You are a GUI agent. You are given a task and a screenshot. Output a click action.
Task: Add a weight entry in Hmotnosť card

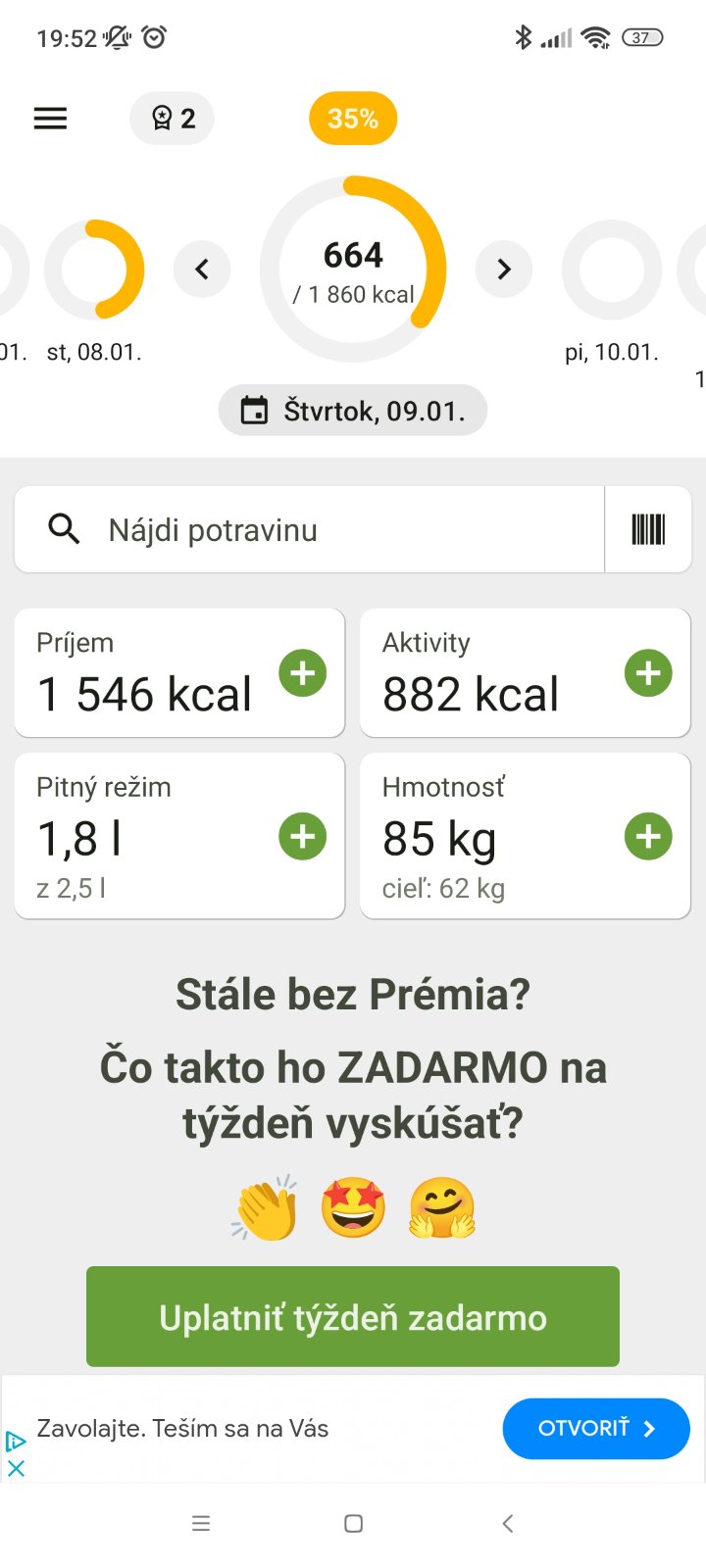click(648, 836)
